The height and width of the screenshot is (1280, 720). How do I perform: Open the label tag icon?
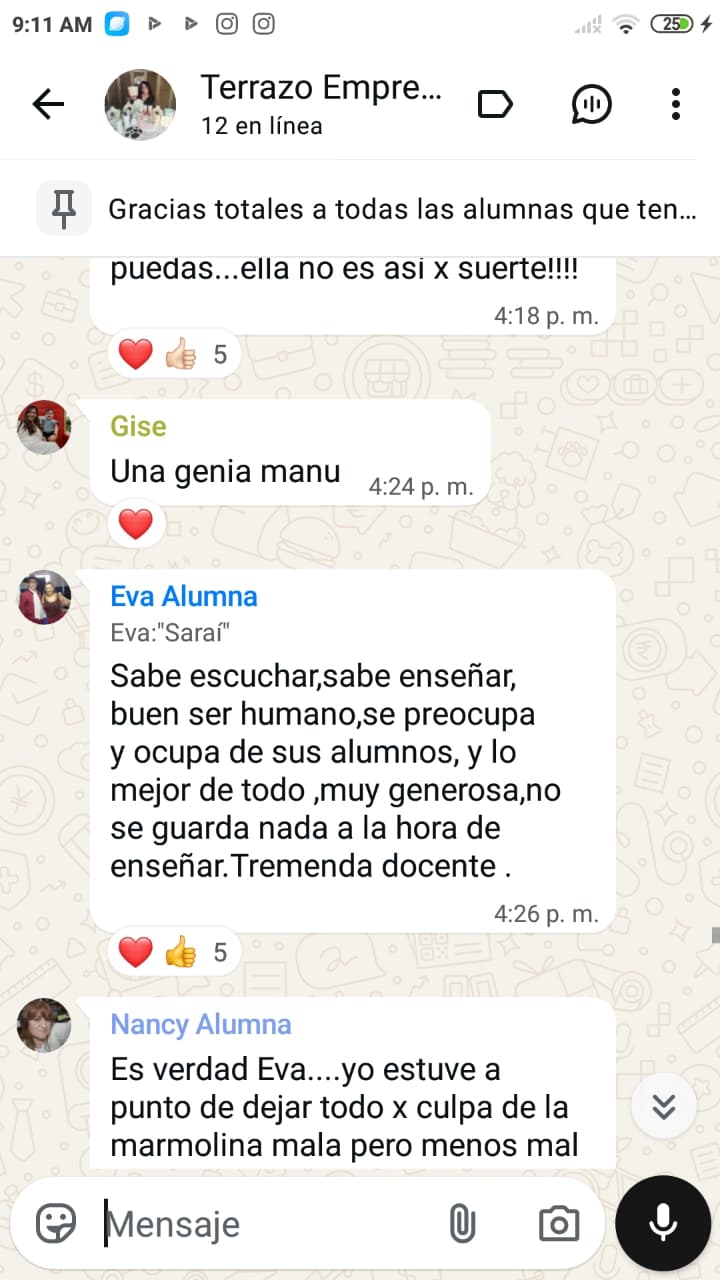coord(495,104)
